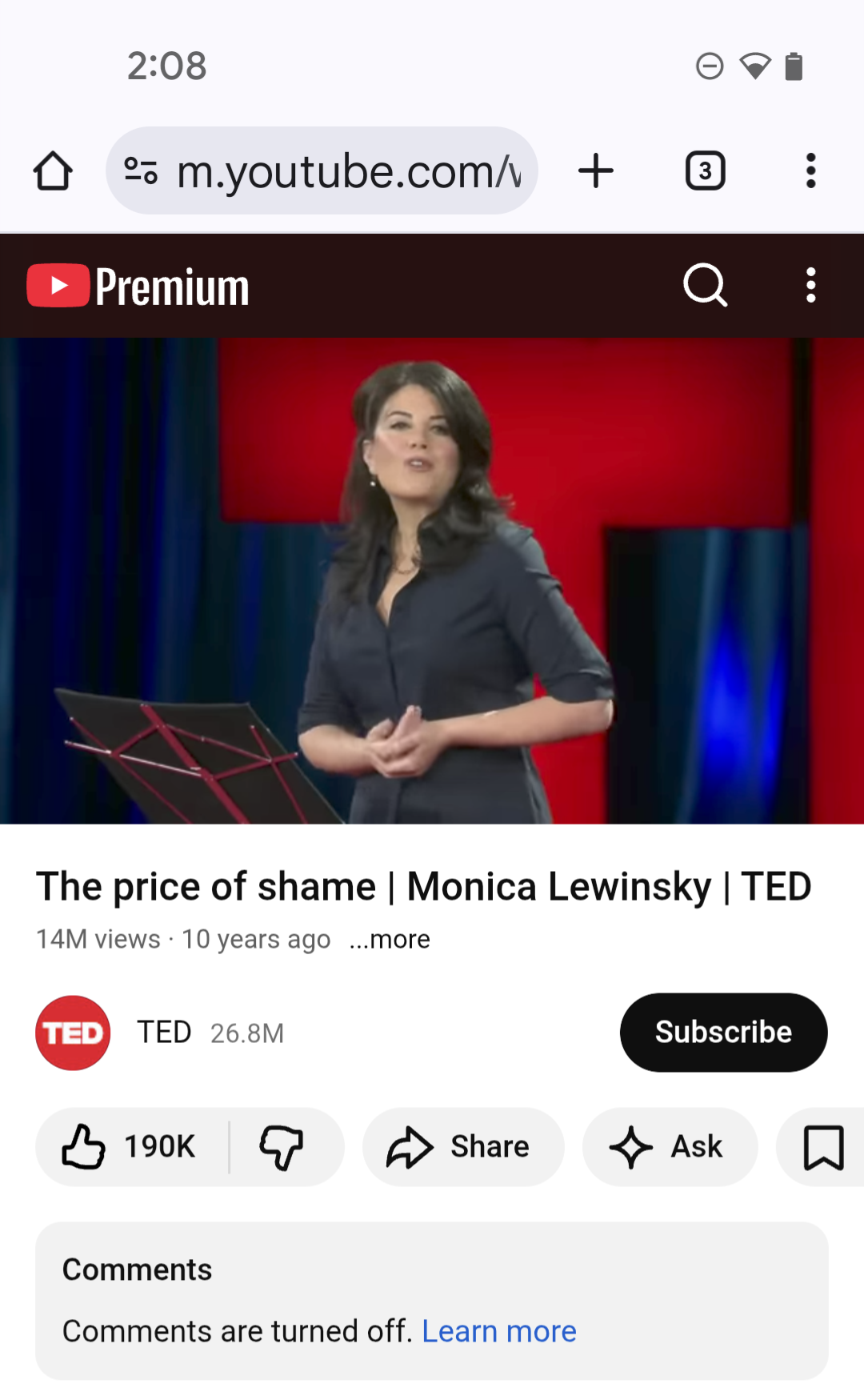Image resolution: width=864 pixels, height=1400 pixels.
Task: Expand the video description with ...more
Action: [x=390, y=939]
